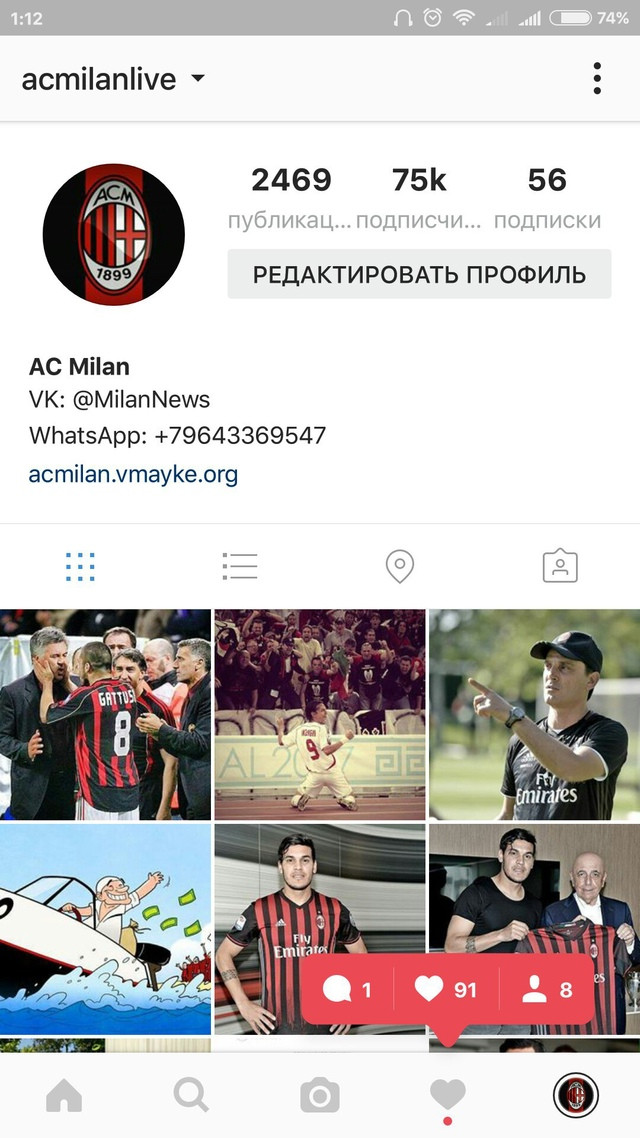This screenshot has height=1138, width=640.
Task: Open the acmilanlive account switcher dropdown
Action: coord(113,79)
